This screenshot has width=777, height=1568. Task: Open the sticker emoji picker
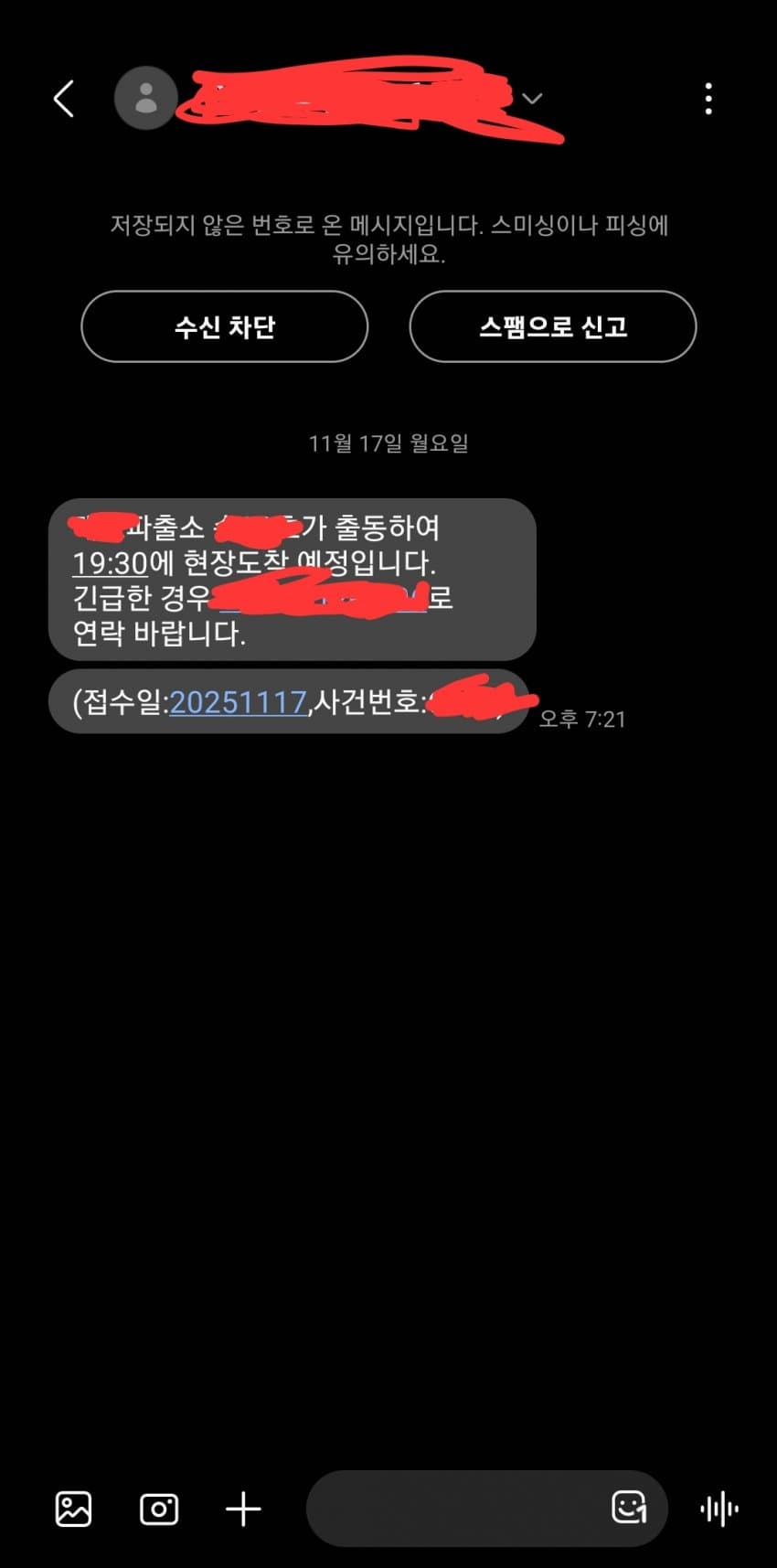pyautogui.click(x=629, y=1507)
